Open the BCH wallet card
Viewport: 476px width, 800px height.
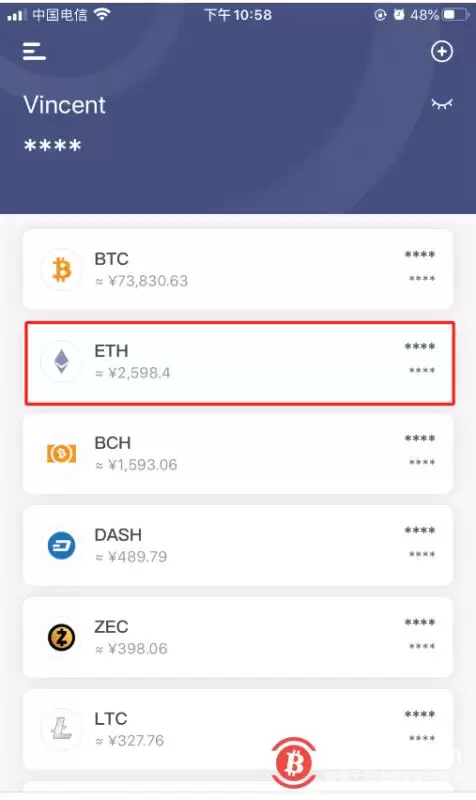(238, 454)
